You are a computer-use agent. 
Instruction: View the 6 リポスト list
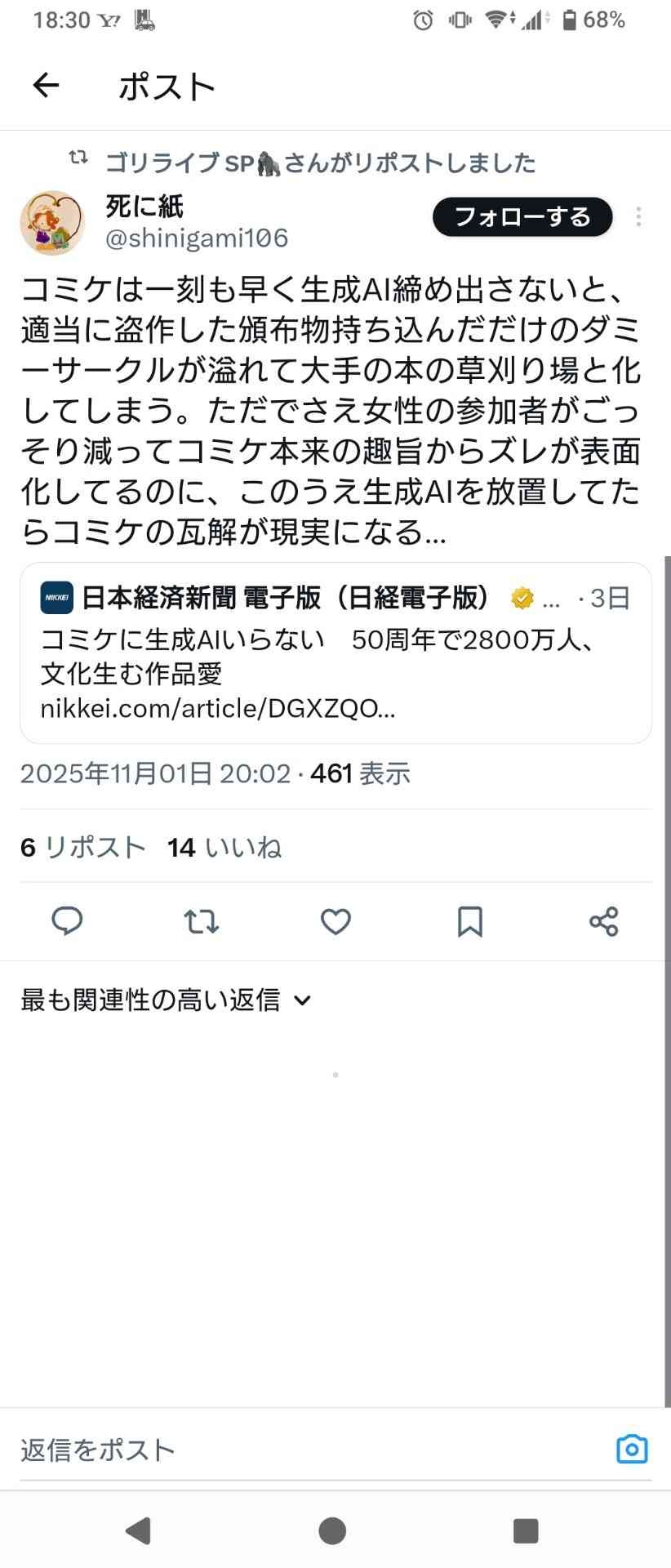[x=82, y=847]
